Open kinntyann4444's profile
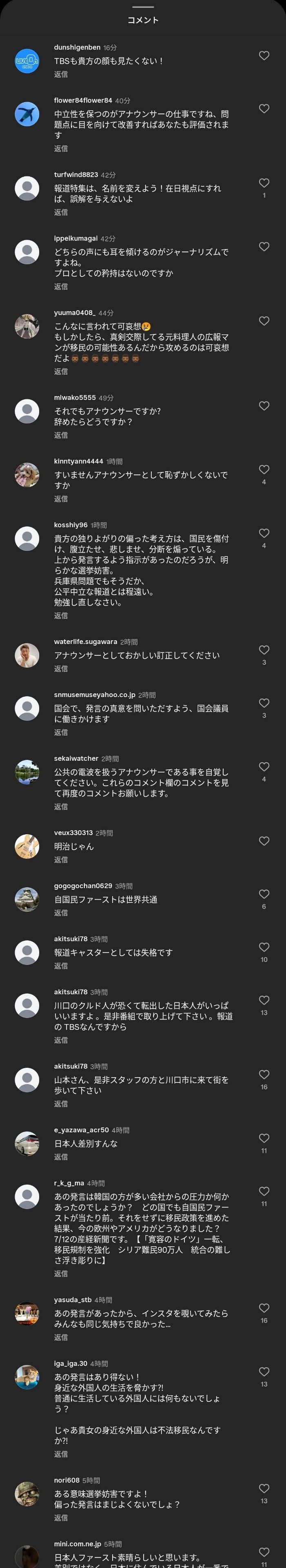286x1568 pixels. (x=78, y=461)
